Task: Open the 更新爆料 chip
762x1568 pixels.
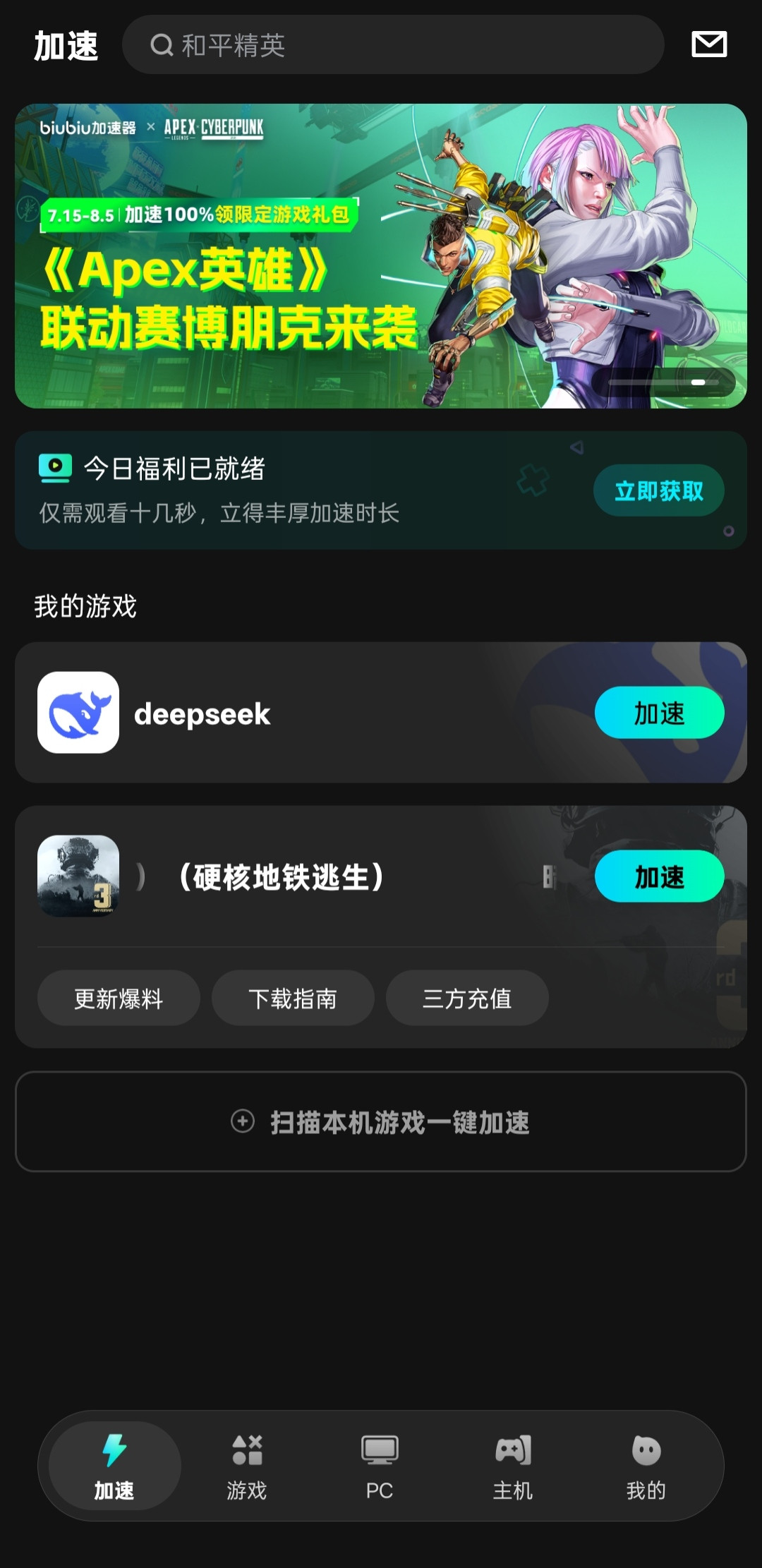Action: click(119, 998)
